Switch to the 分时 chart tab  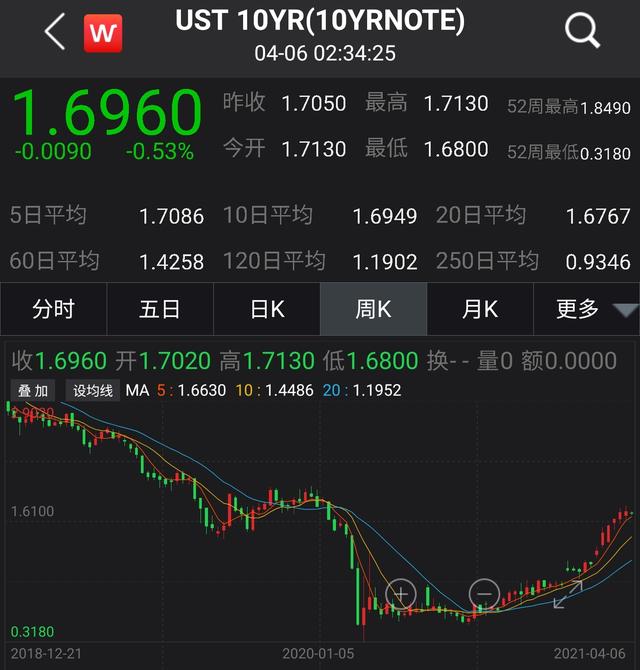pyautogui.click(x=53, y=310)
